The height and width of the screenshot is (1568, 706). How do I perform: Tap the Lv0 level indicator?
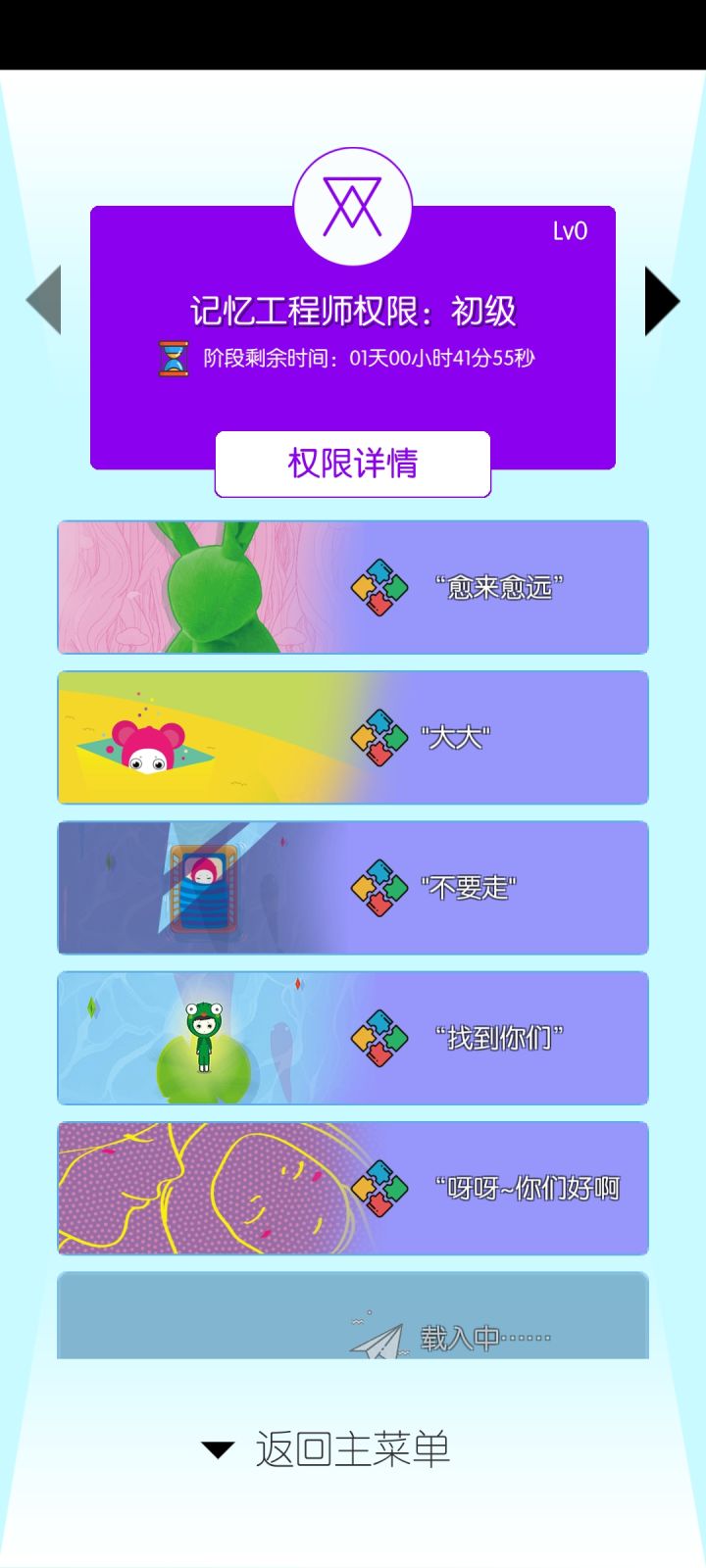(x=570, y=233)
